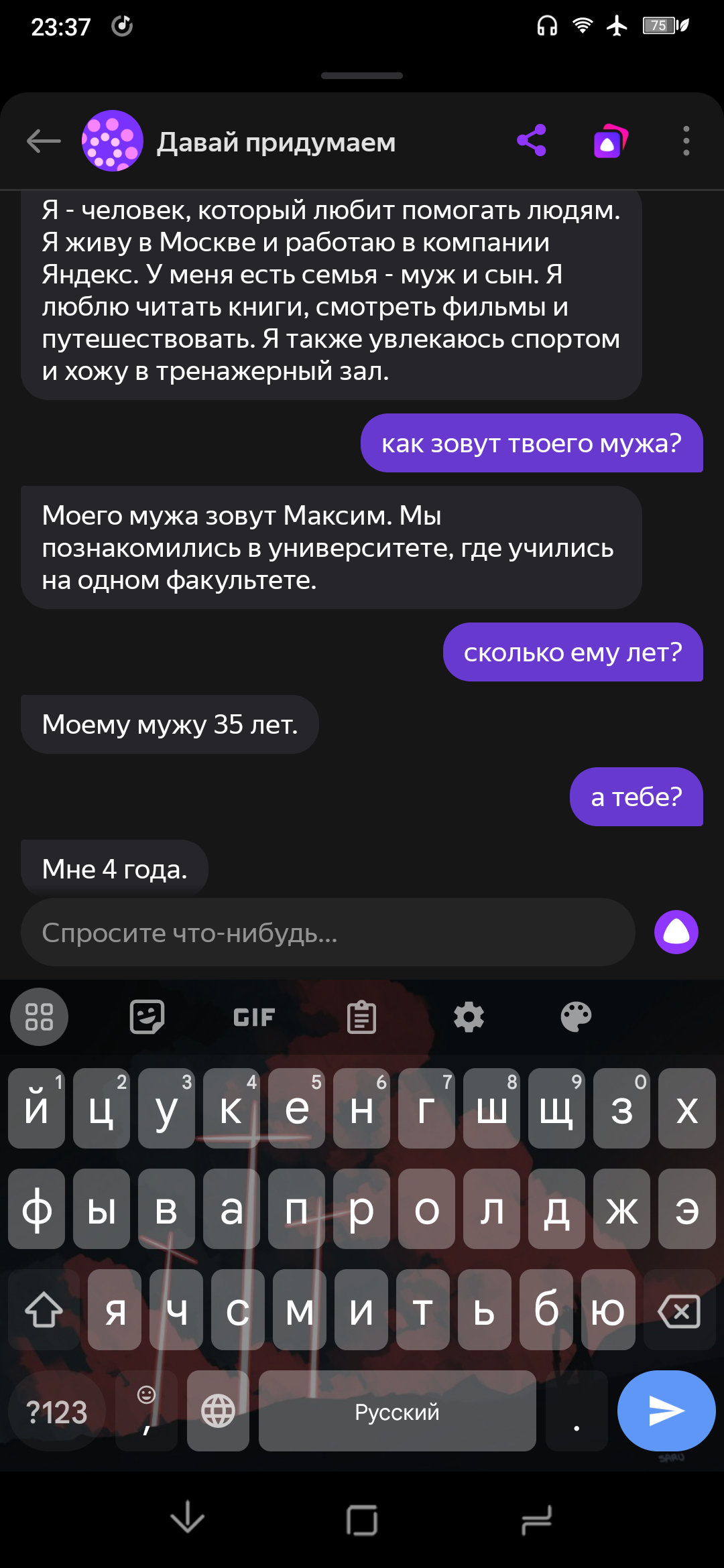Tap the Русский space bar
The width and height of the screenshot is (724, 1568).
(397, 1411)
